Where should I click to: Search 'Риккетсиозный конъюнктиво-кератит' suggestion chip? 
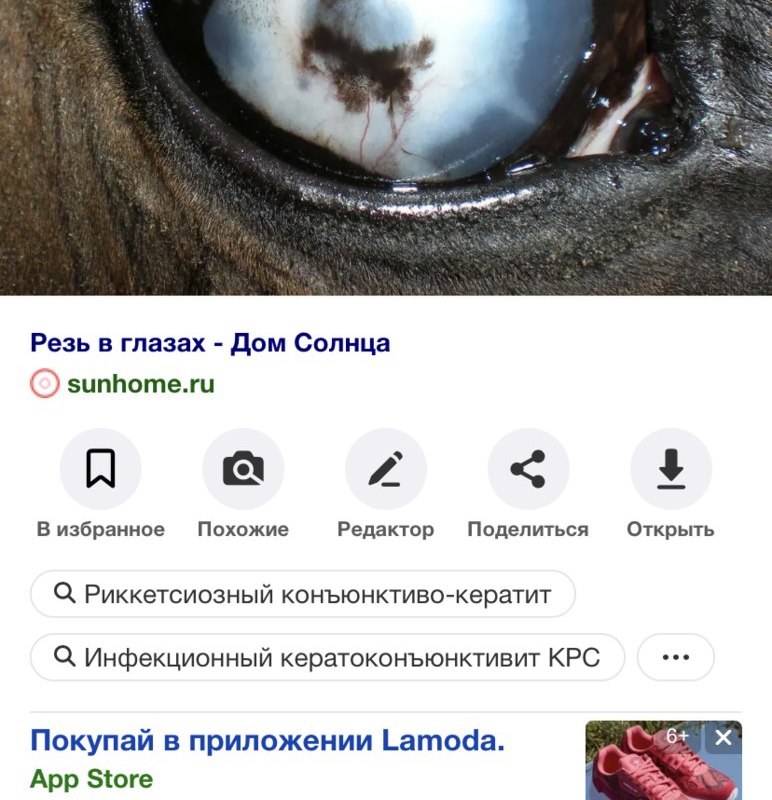(303, 595)
